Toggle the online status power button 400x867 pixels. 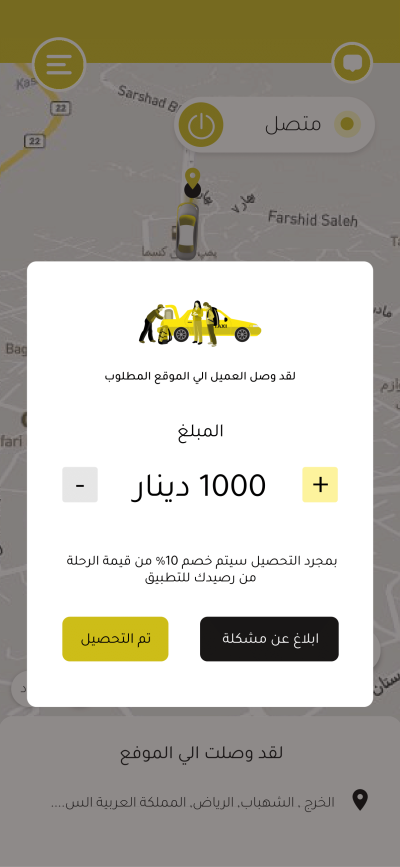tap(201, 125)
